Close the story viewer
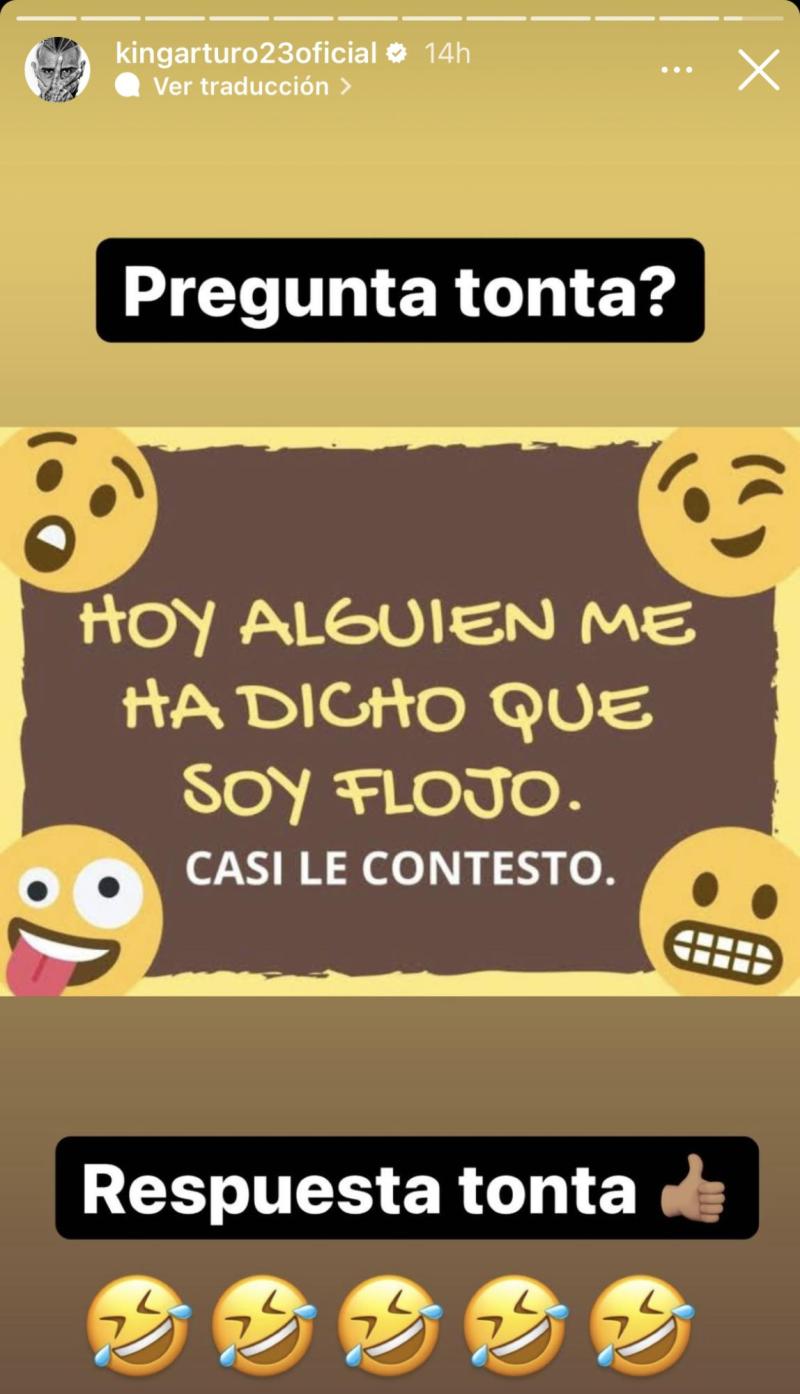Screen dimensions: 800x1394 759,70
